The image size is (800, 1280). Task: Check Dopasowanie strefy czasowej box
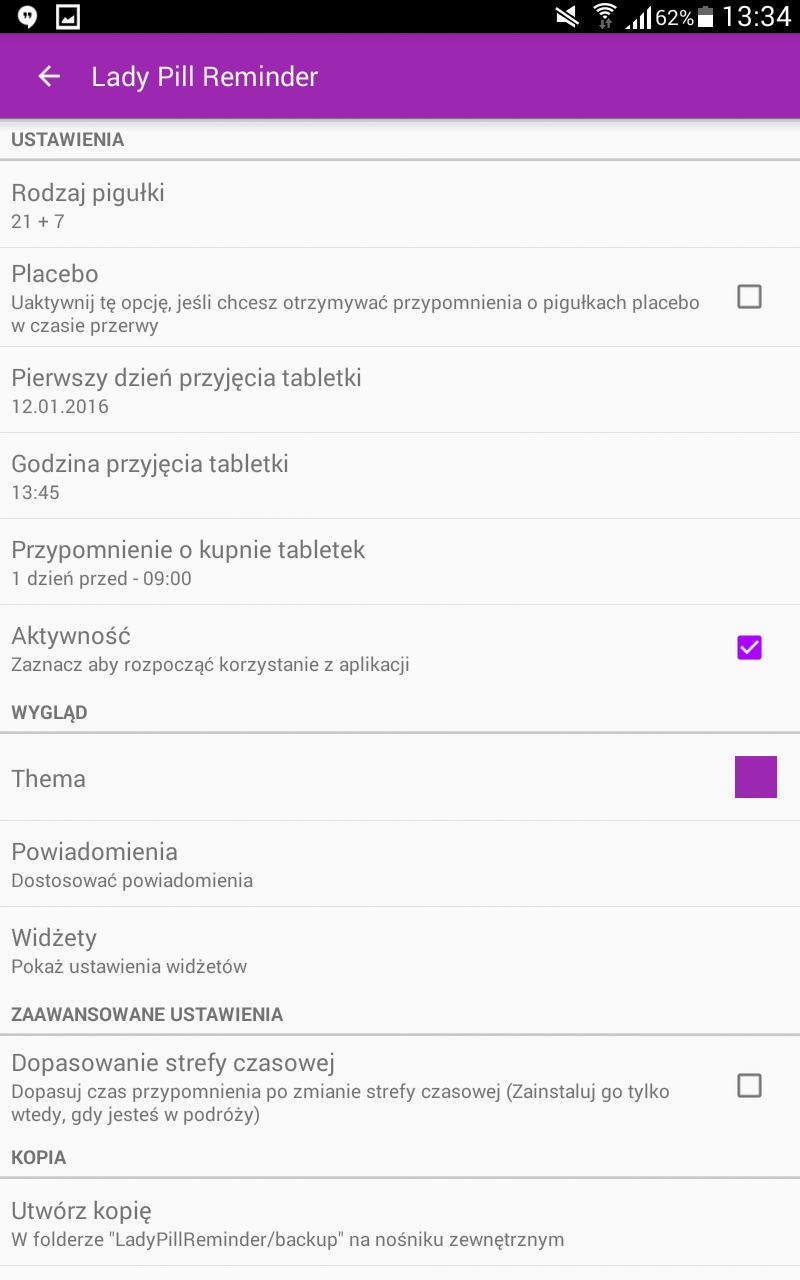749,1086
